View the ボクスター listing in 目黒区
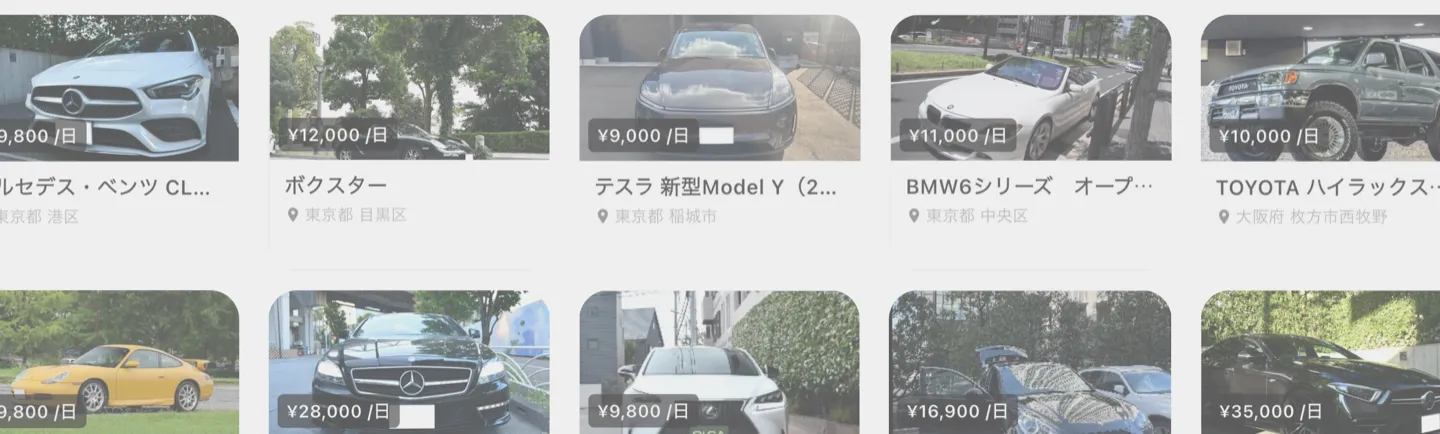 pos(409,90)
